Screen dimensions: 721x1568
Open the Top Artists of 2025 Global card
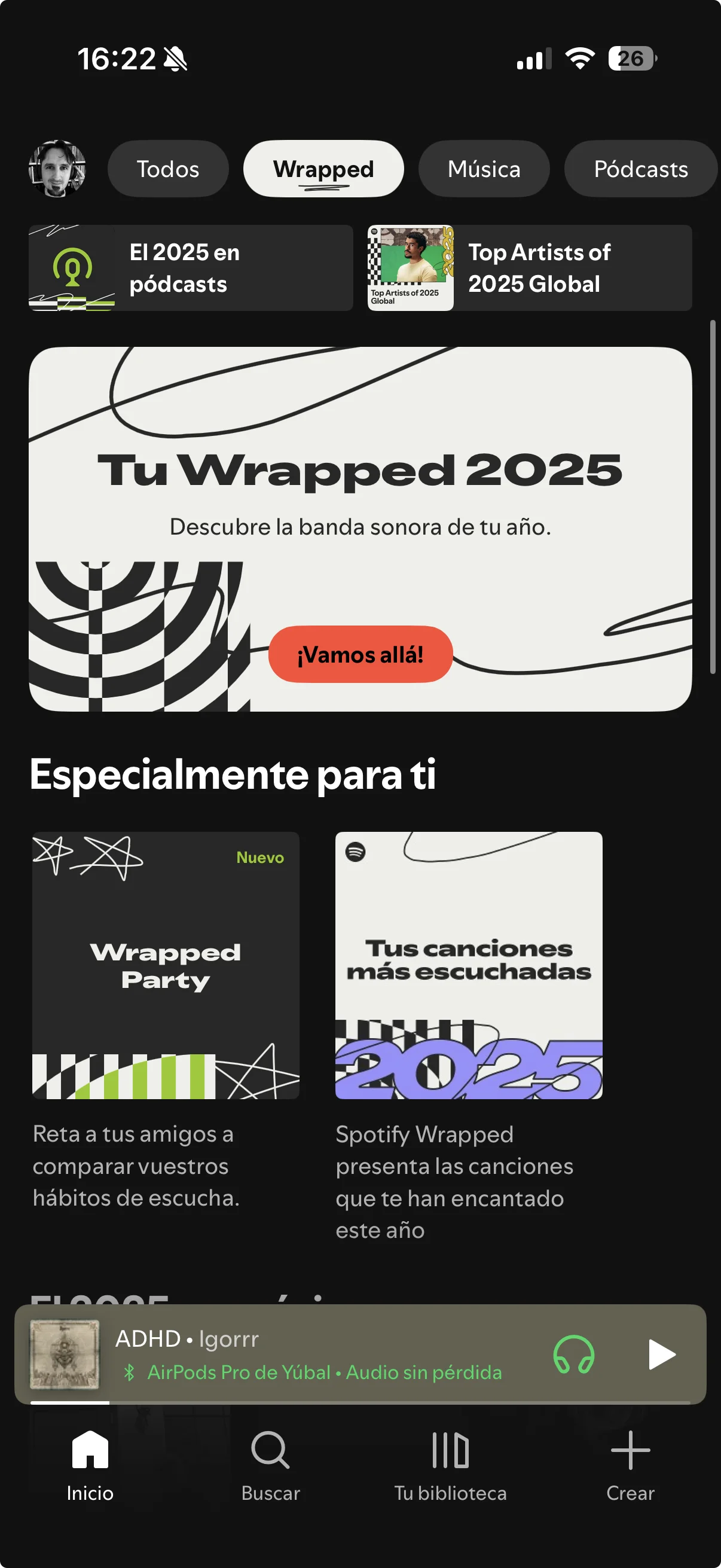pos(528,268)
